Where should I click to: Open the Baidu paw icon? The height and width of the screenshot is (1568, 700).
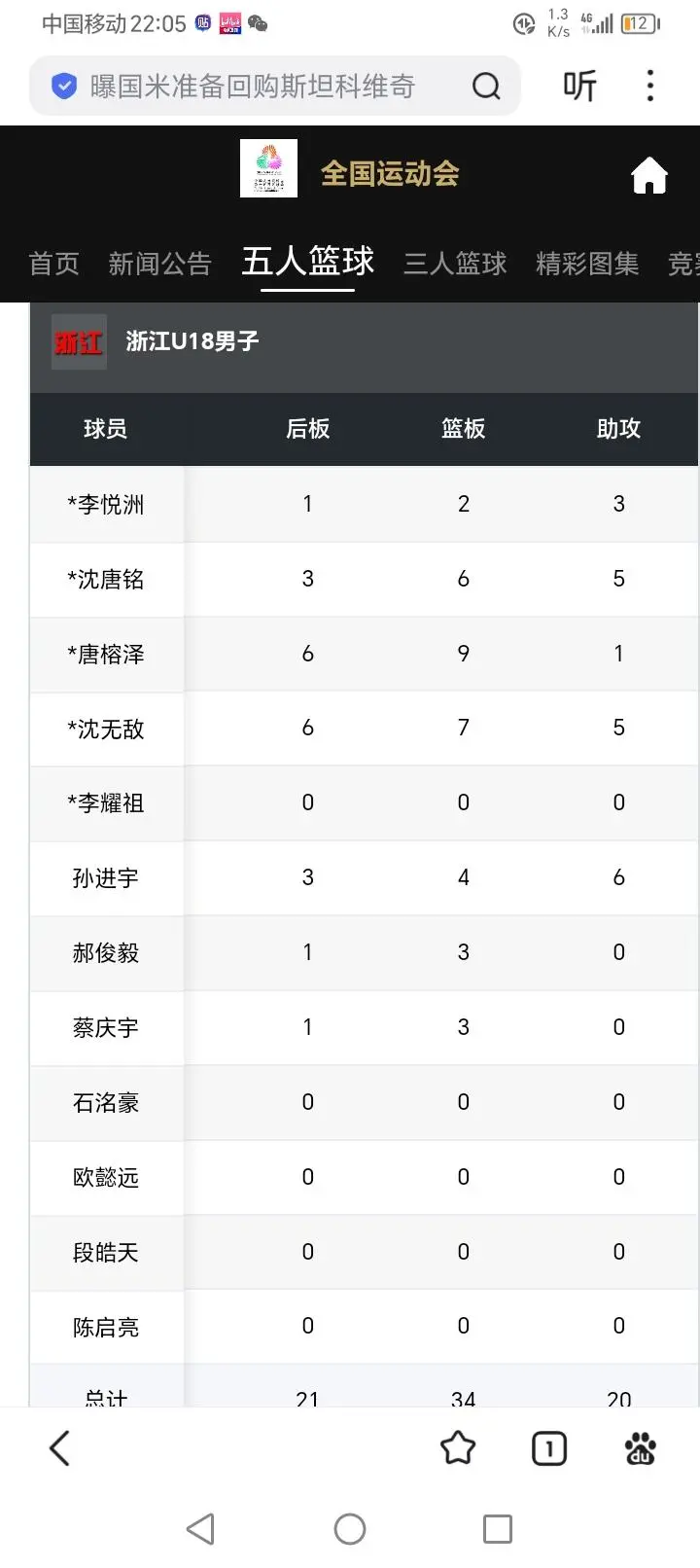click(641, 1448)
